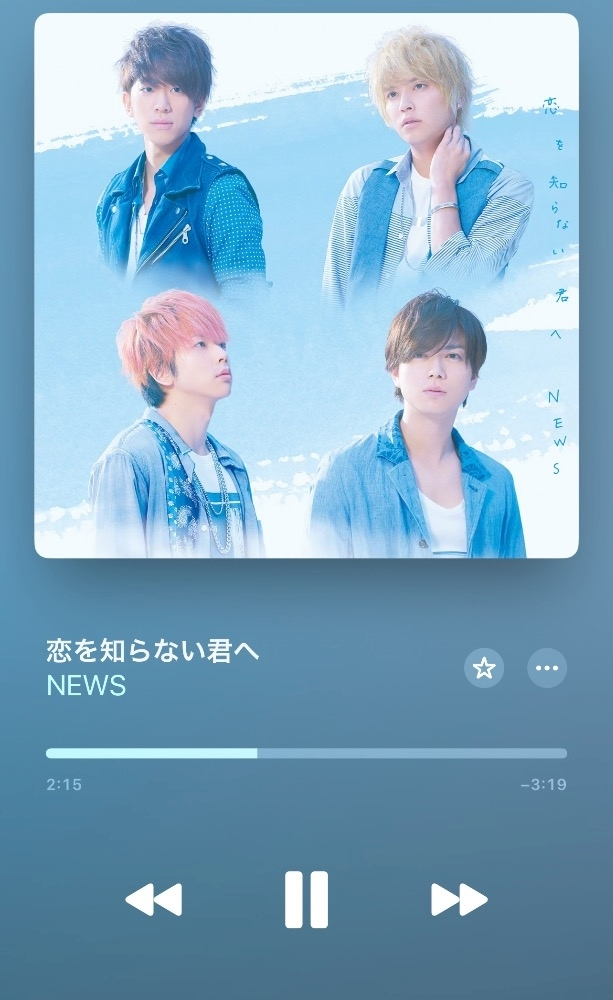Skip to the next track
The height and width of the screenshot is (1000, 613).
[459, 900]
